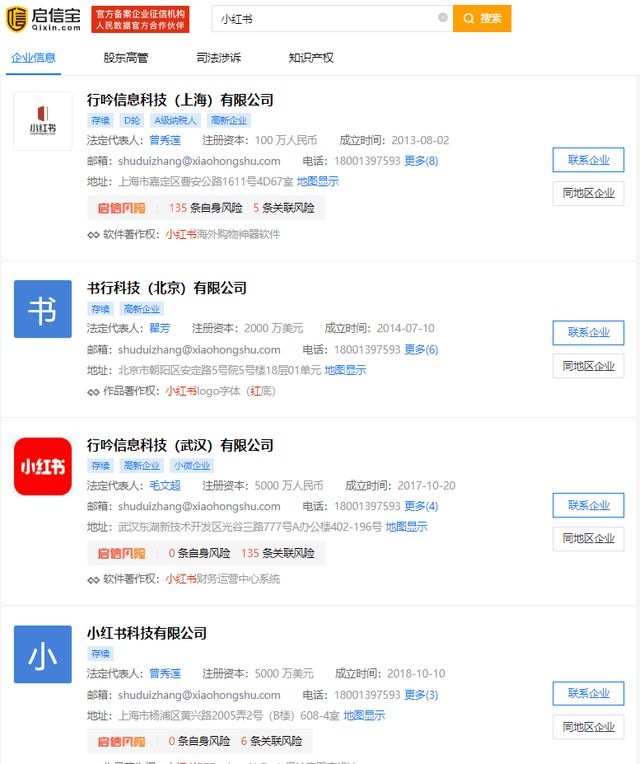Image resolution: width=640 pixels, height=764 pixels.
Task: Expand 更多(4) phone numbers
Action: click(x=421, y=507)
